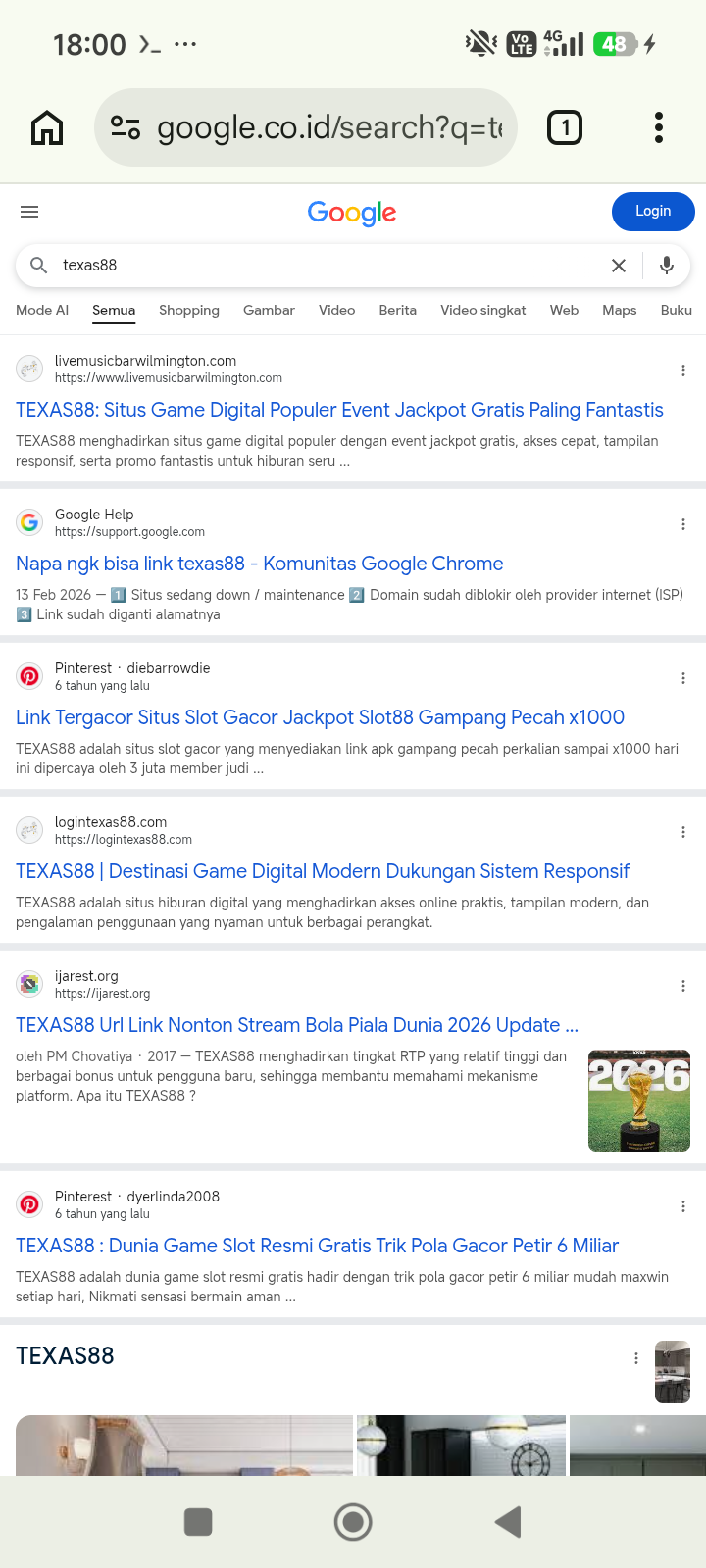This screenshot has width=706, height=1568.
Task: Switch to Mode AI tab
Action: 42,310
